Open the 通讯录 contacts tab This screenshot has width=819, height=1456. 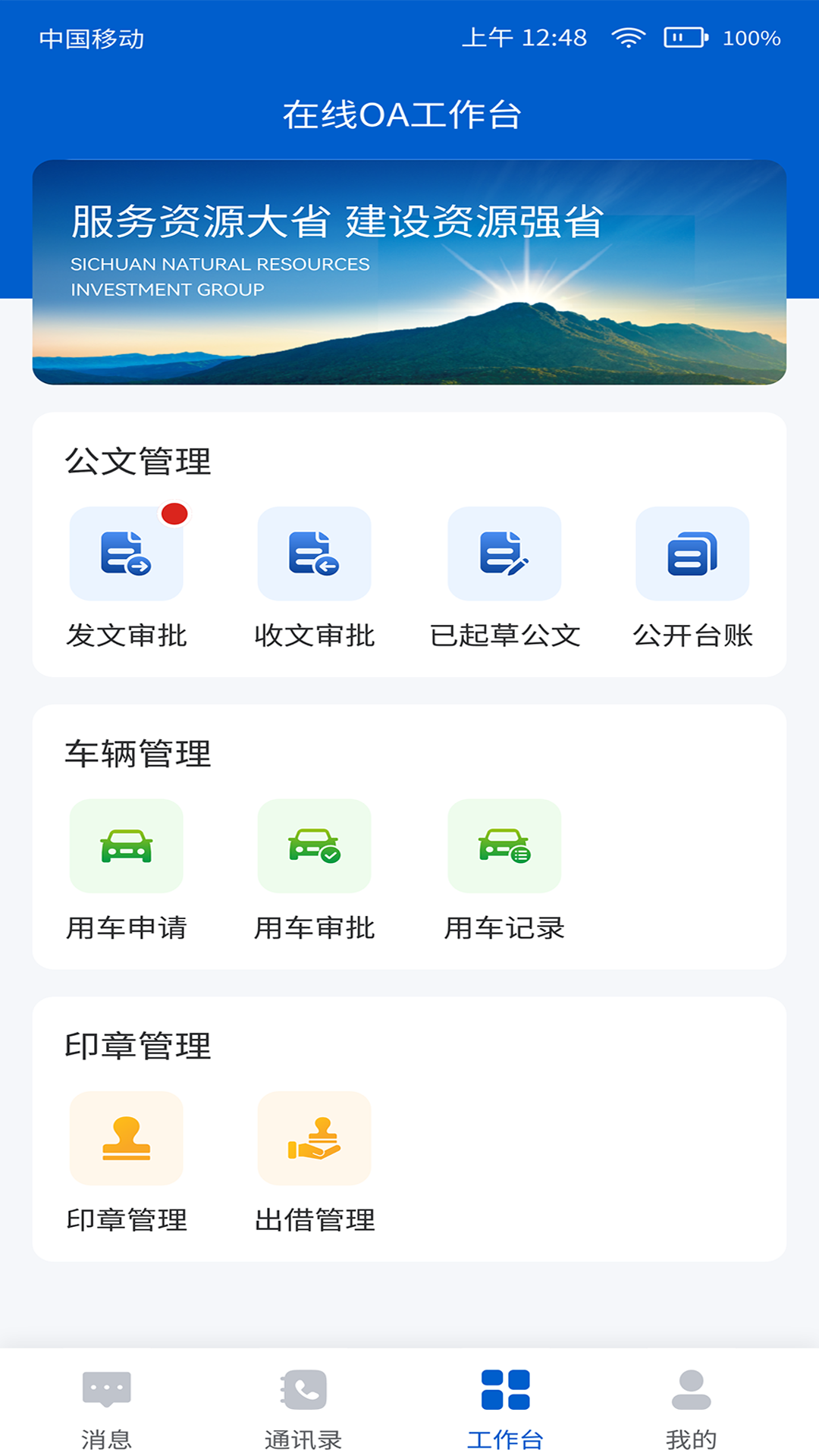[303, 1412]
